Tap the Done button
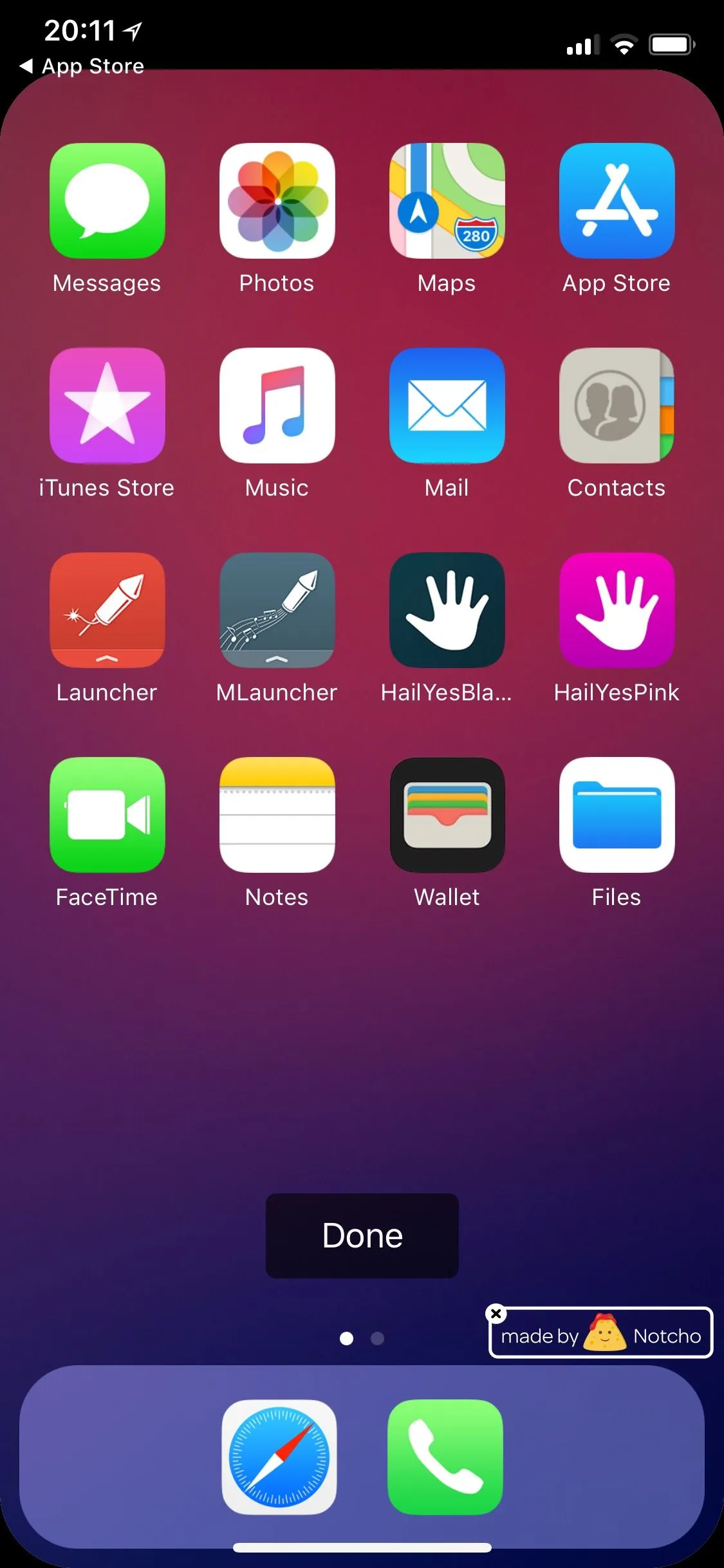 click(362, 1236)
